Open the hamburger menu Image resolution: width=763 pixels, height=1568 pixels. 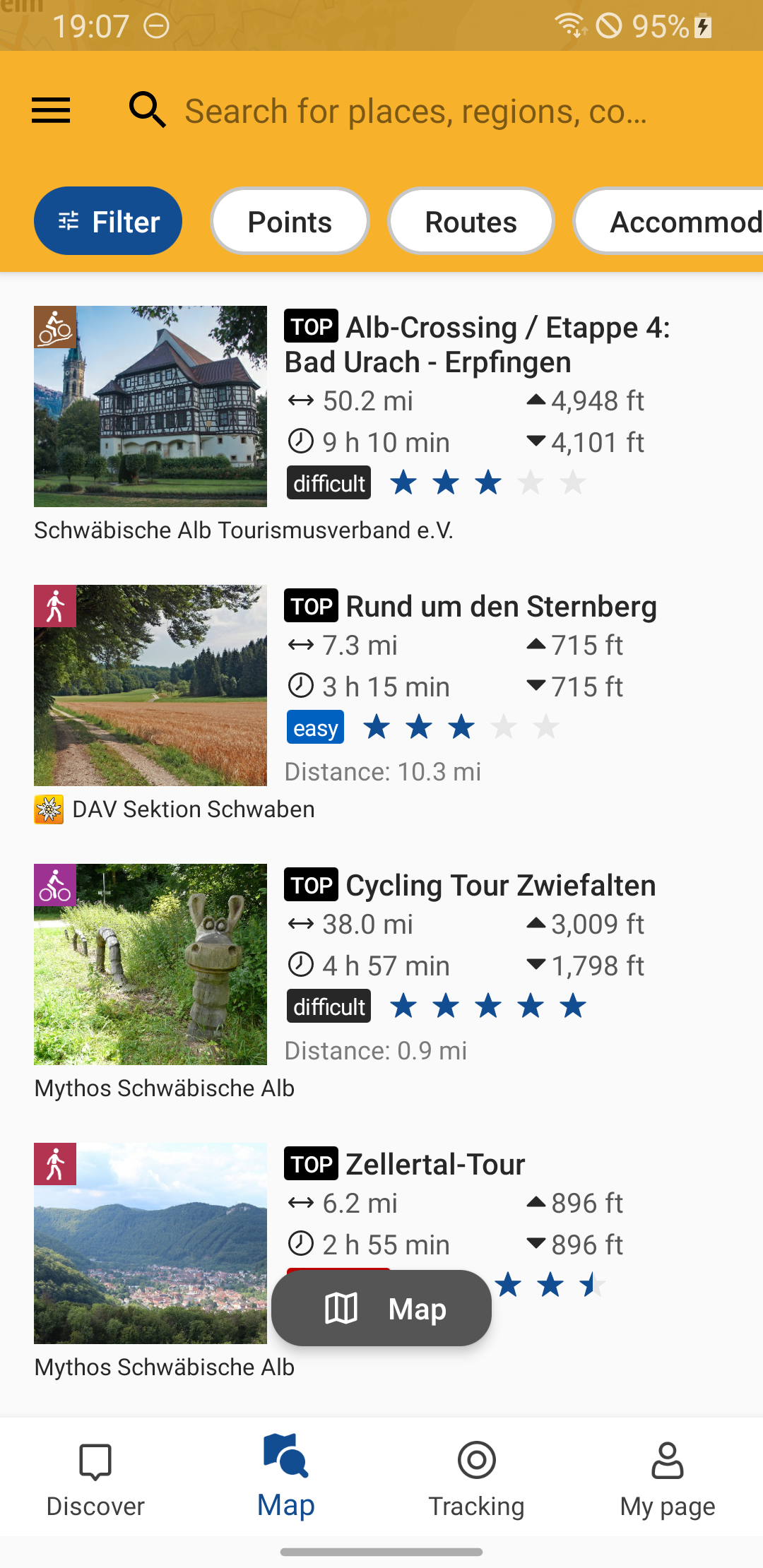coord(51,110)
